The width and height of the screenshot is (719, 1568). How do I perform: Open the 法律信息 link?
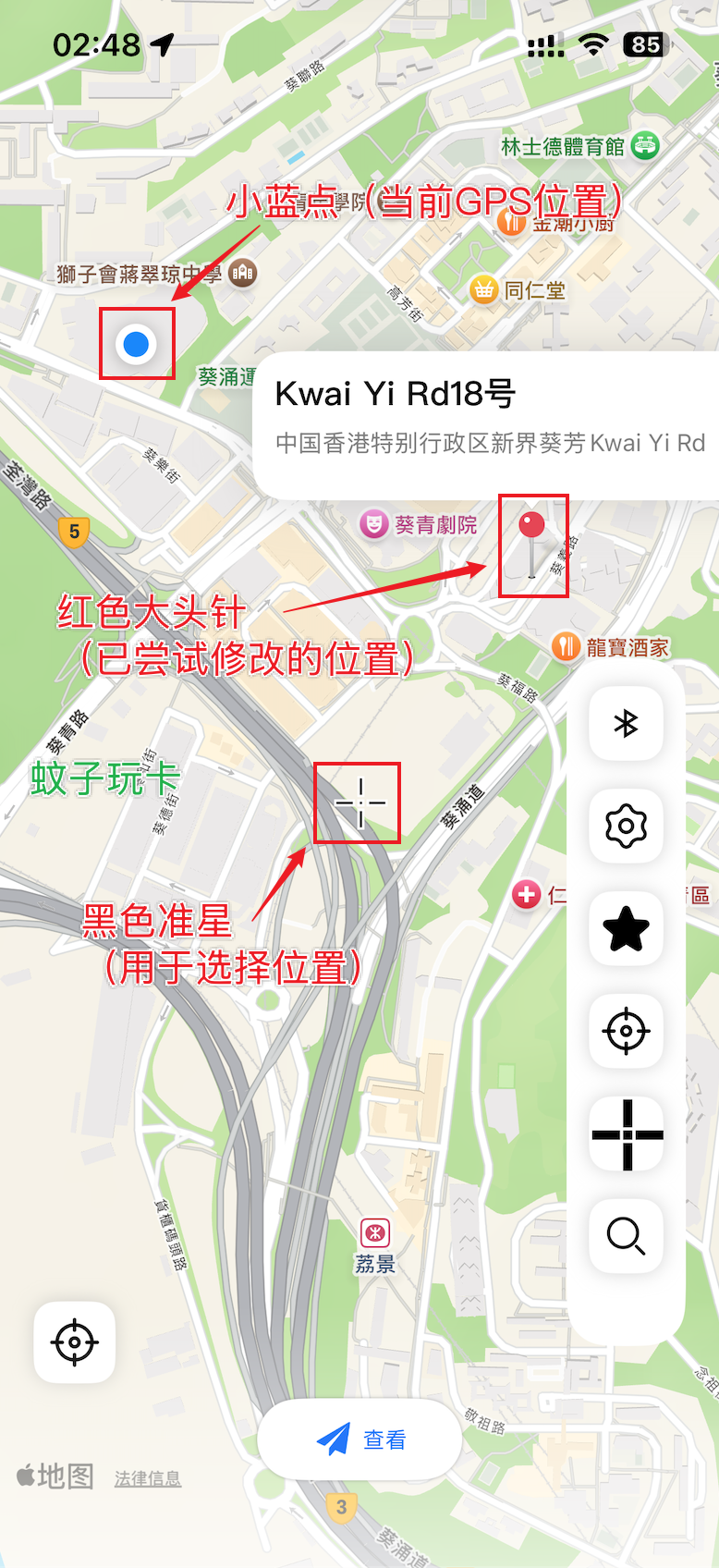[148, 1478]
